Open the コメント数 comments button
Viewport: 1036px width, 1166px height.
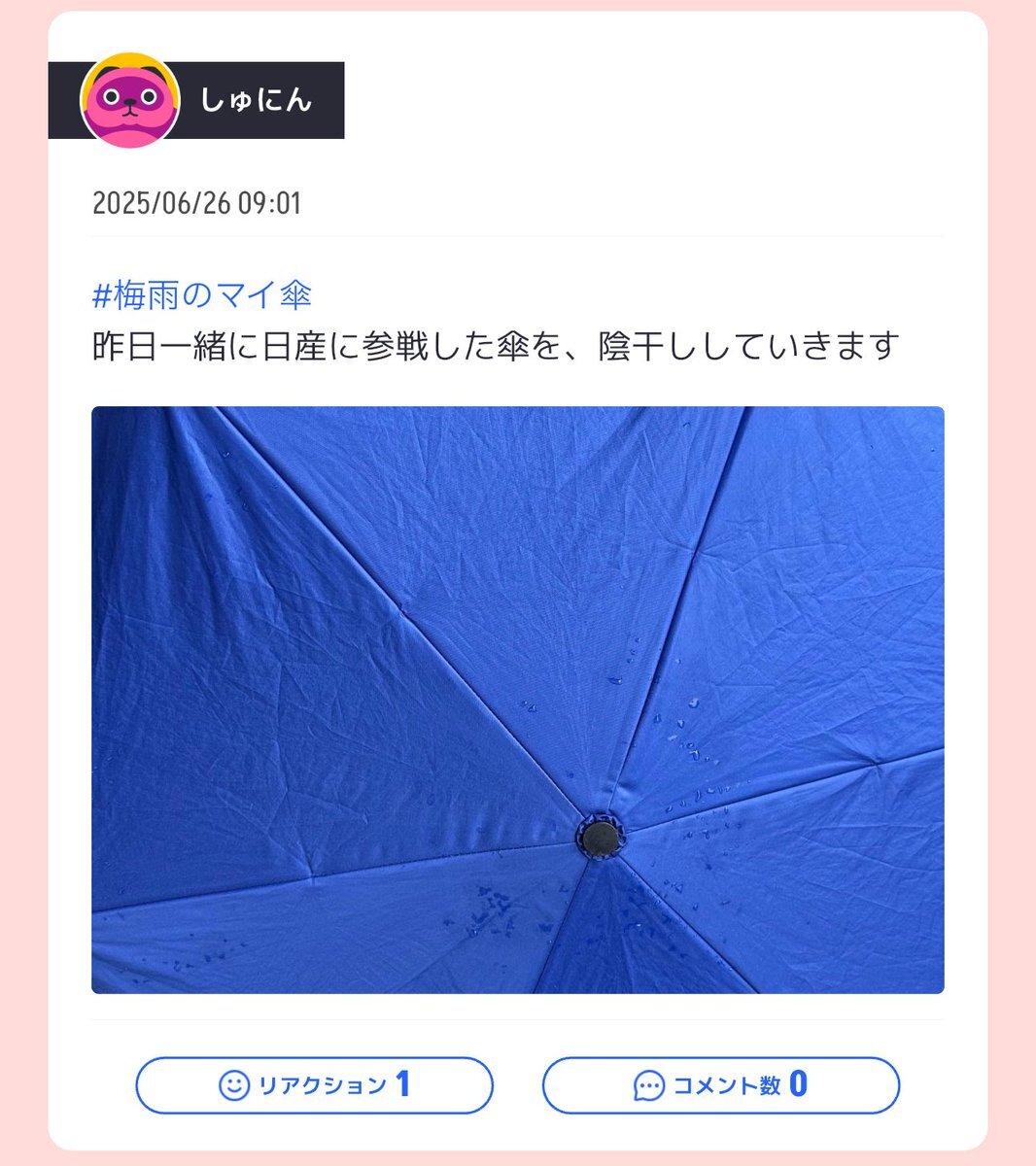click(720, 1084)
